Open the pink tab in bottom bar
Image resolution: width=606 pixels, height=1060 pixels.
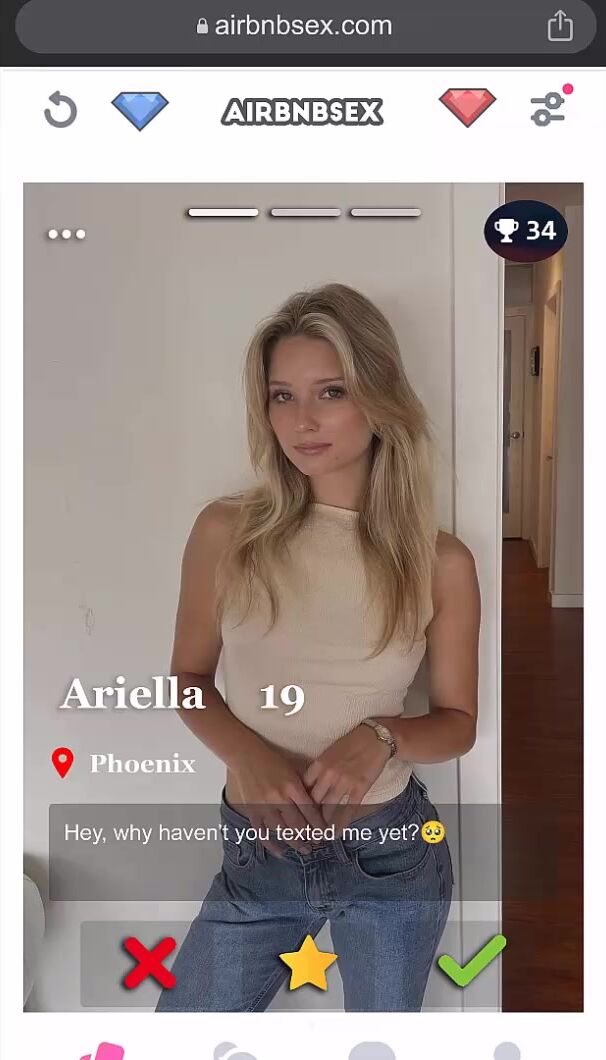pos(102,1050)
